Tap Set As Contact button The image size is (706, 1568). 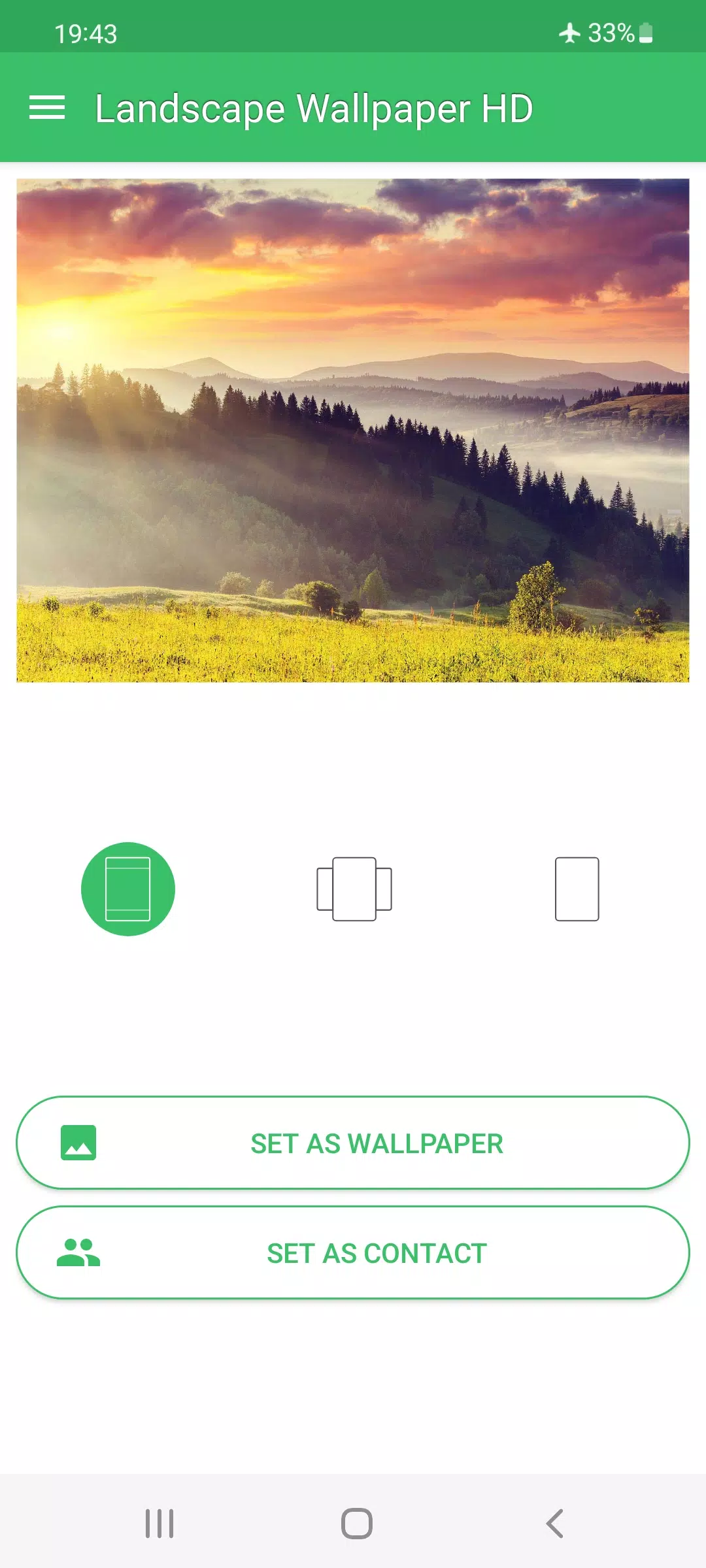coord(353,1252)
